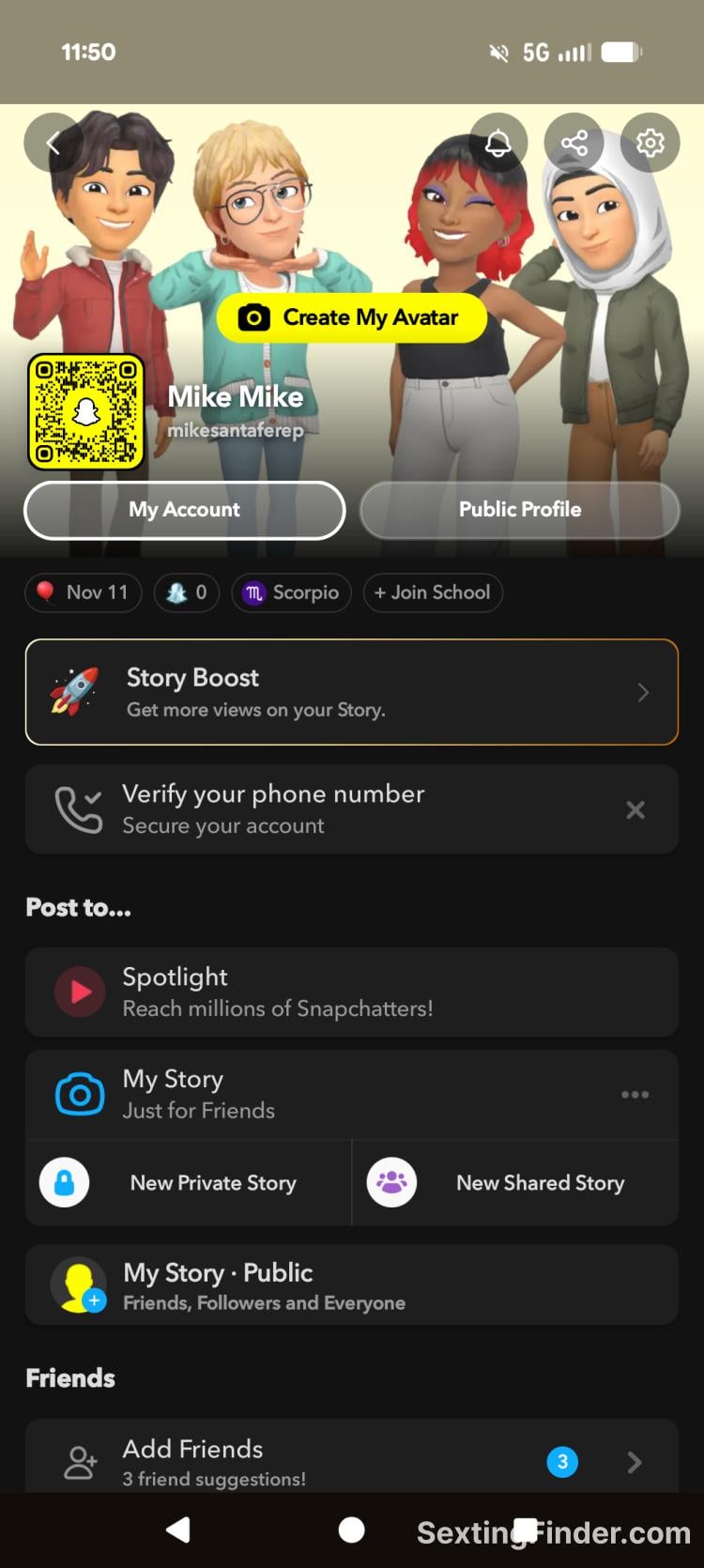The image size is (704, 1568).
Task: Tap the Nov 11 birthday chip
Action: 83,592
